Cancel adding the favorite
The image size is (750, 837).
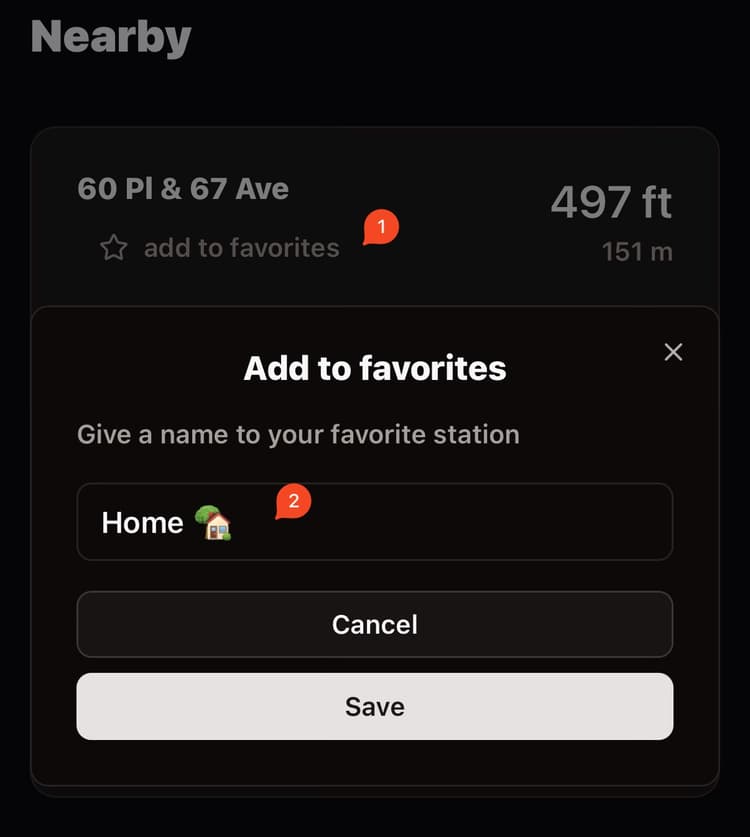(374, 624)
